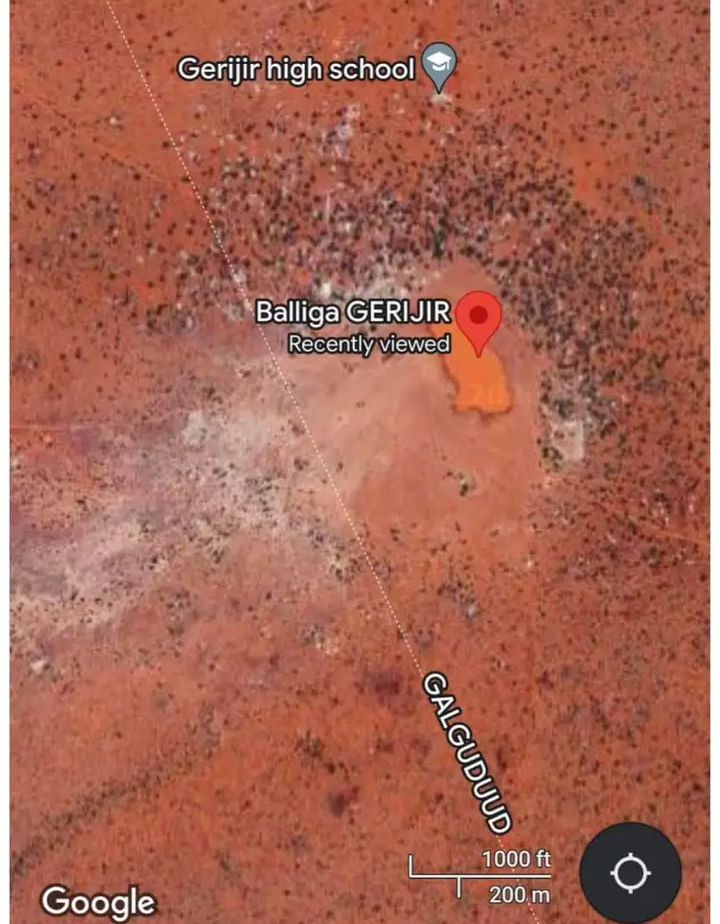Center map on my location
Image resolution: width=720 pixels, height=924 pixels.
(x=630, y=873)
